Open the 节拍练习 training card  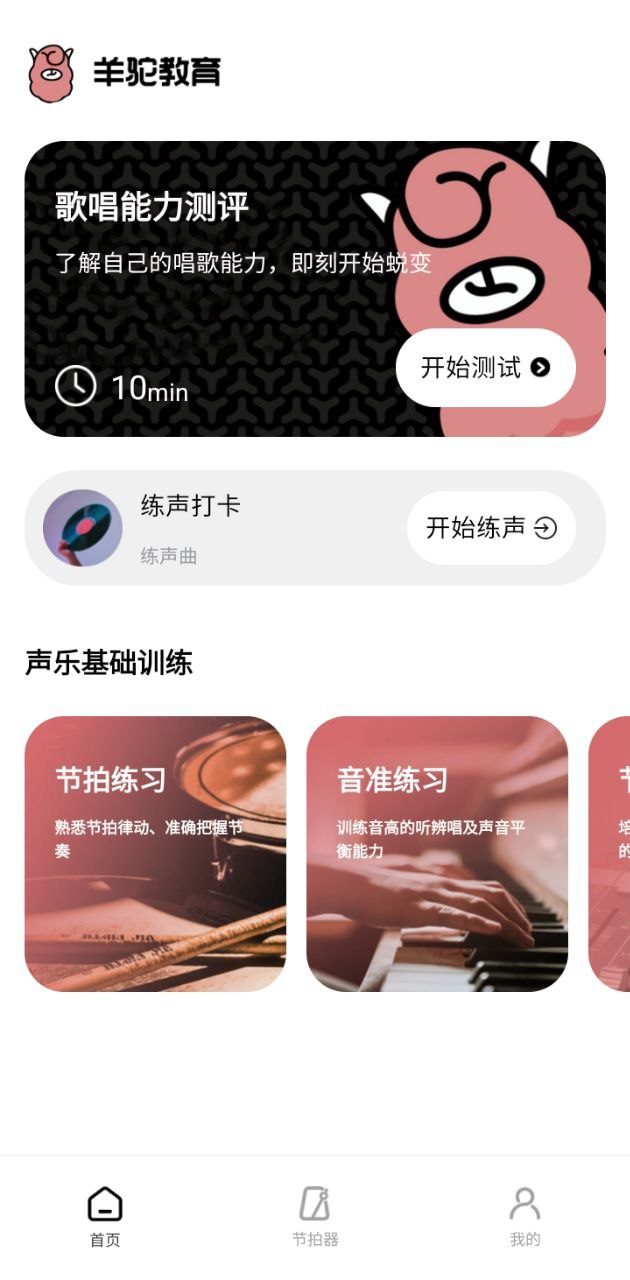155,853
